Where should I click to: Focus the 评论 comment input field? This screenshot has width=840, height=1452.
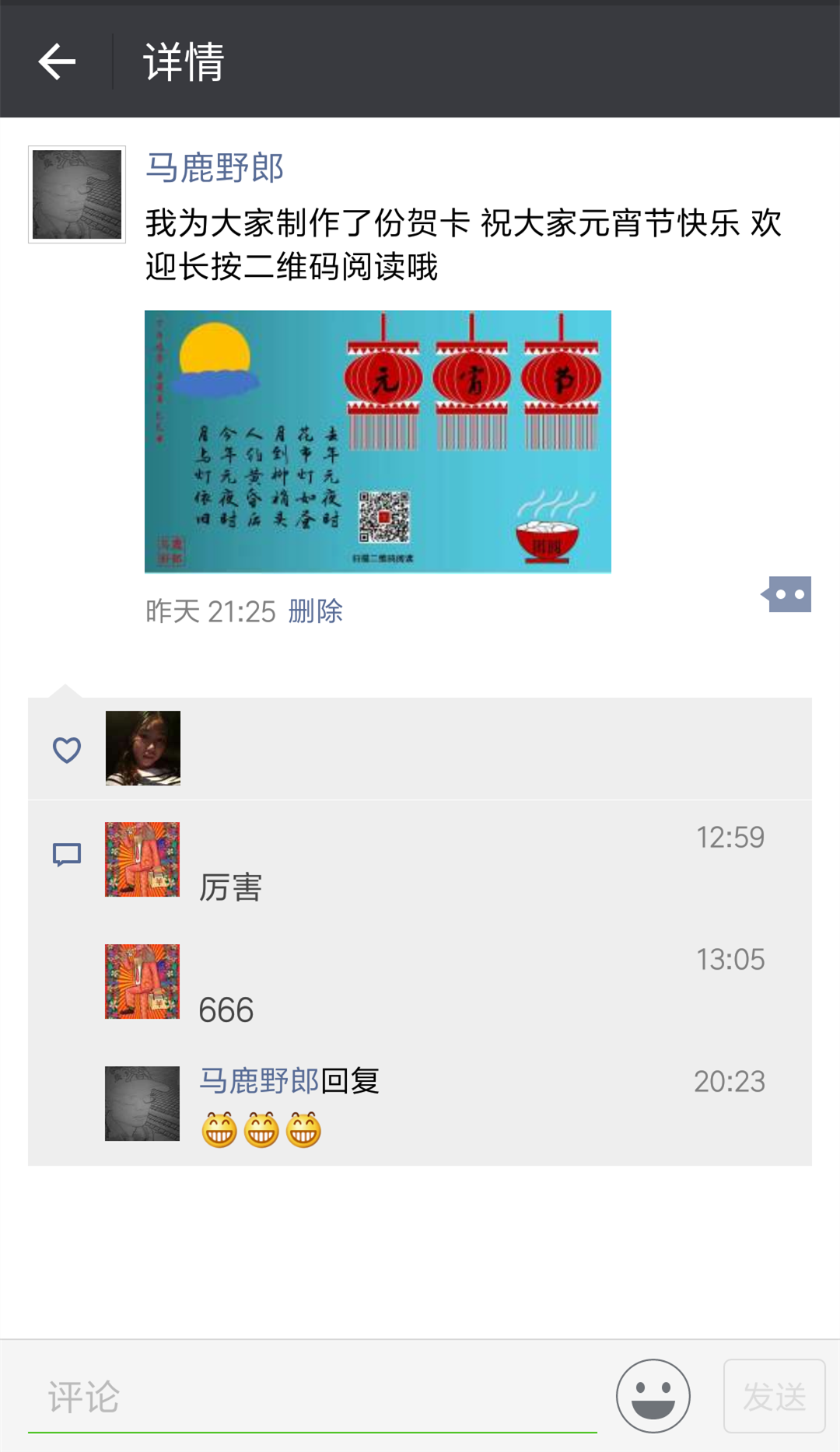coord(311,1397)
